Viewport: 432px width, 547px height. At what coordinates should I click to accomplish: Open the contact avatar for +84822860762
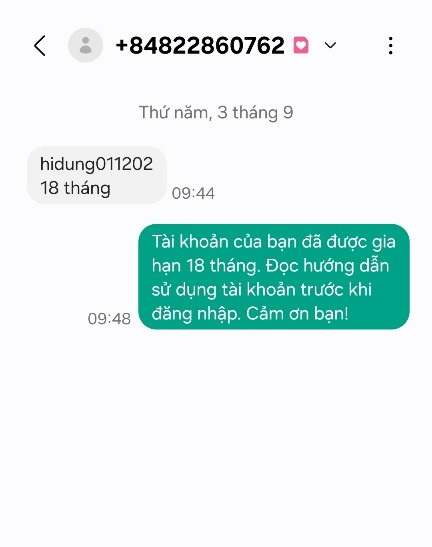pos(85,45)
